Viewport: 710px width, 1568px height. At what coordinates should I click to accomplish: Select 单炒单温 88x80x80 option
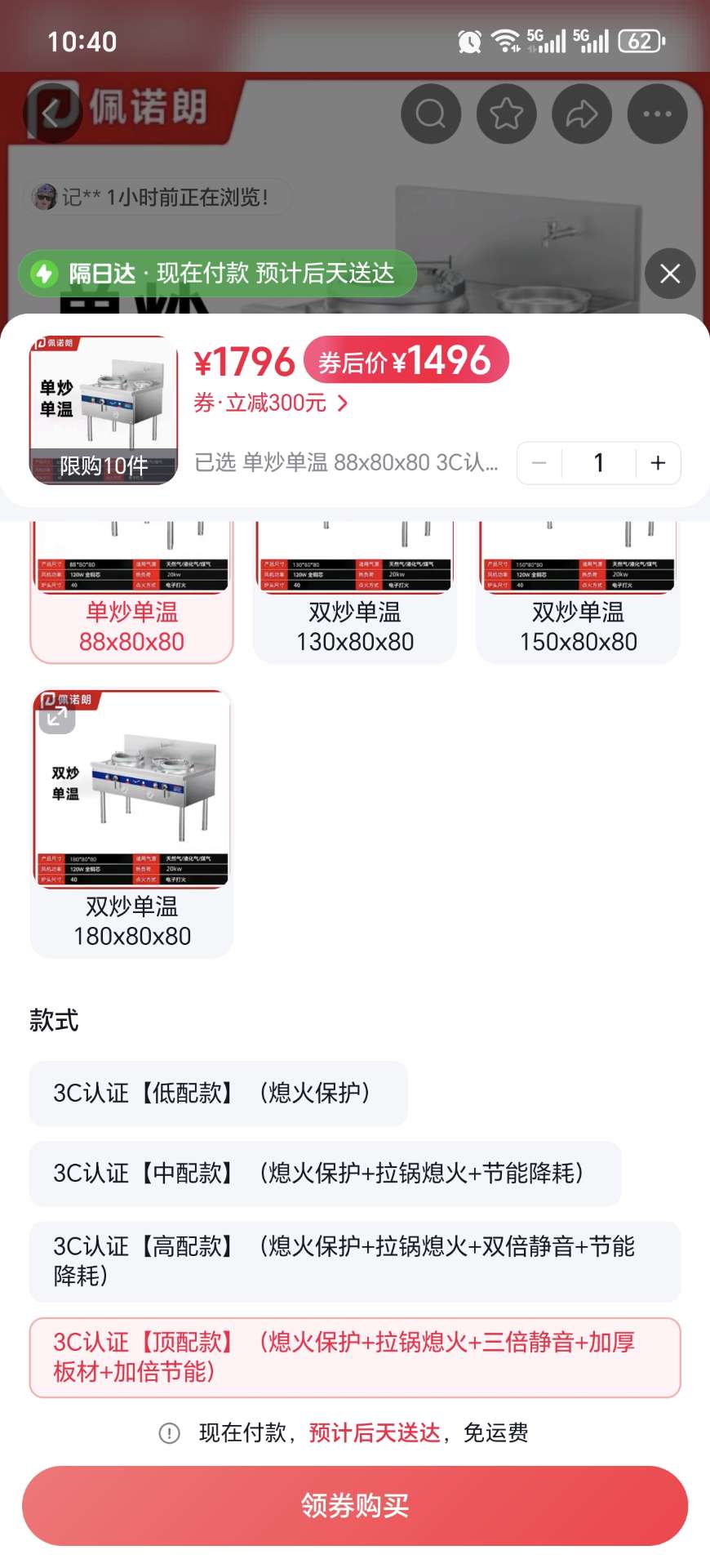[x=131, y=626]
